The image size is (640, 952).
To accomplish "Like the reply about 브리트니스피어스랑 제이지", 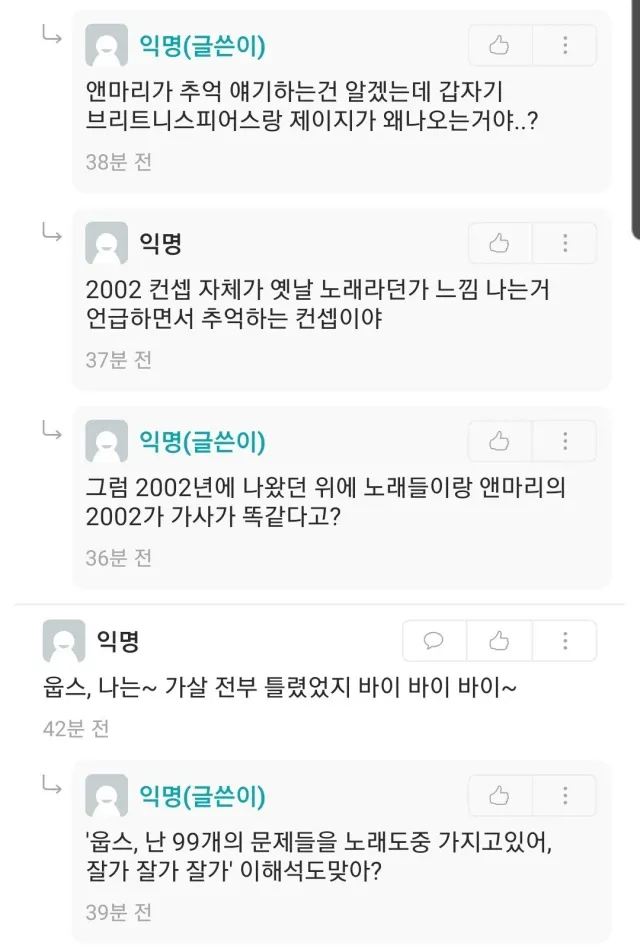I will coord(500,46).
